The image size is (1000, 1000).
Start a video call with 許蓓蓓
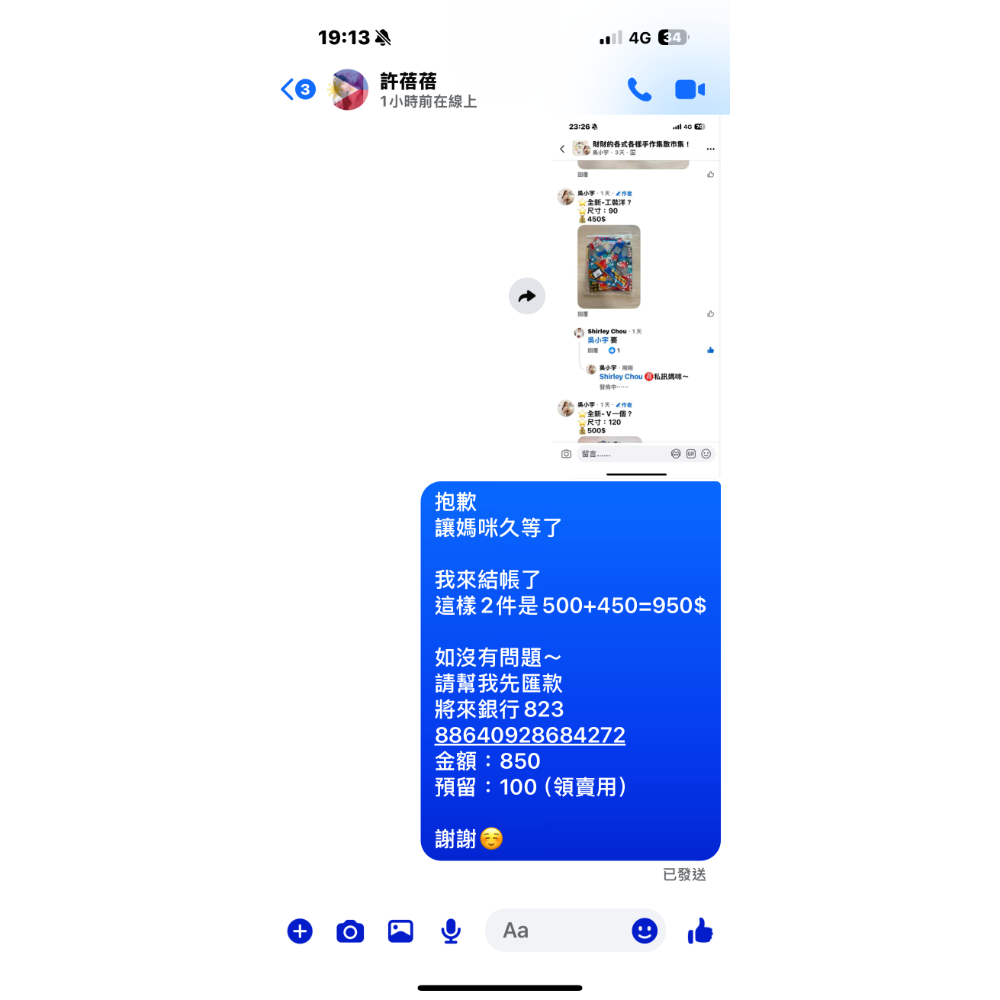[690, 90]
